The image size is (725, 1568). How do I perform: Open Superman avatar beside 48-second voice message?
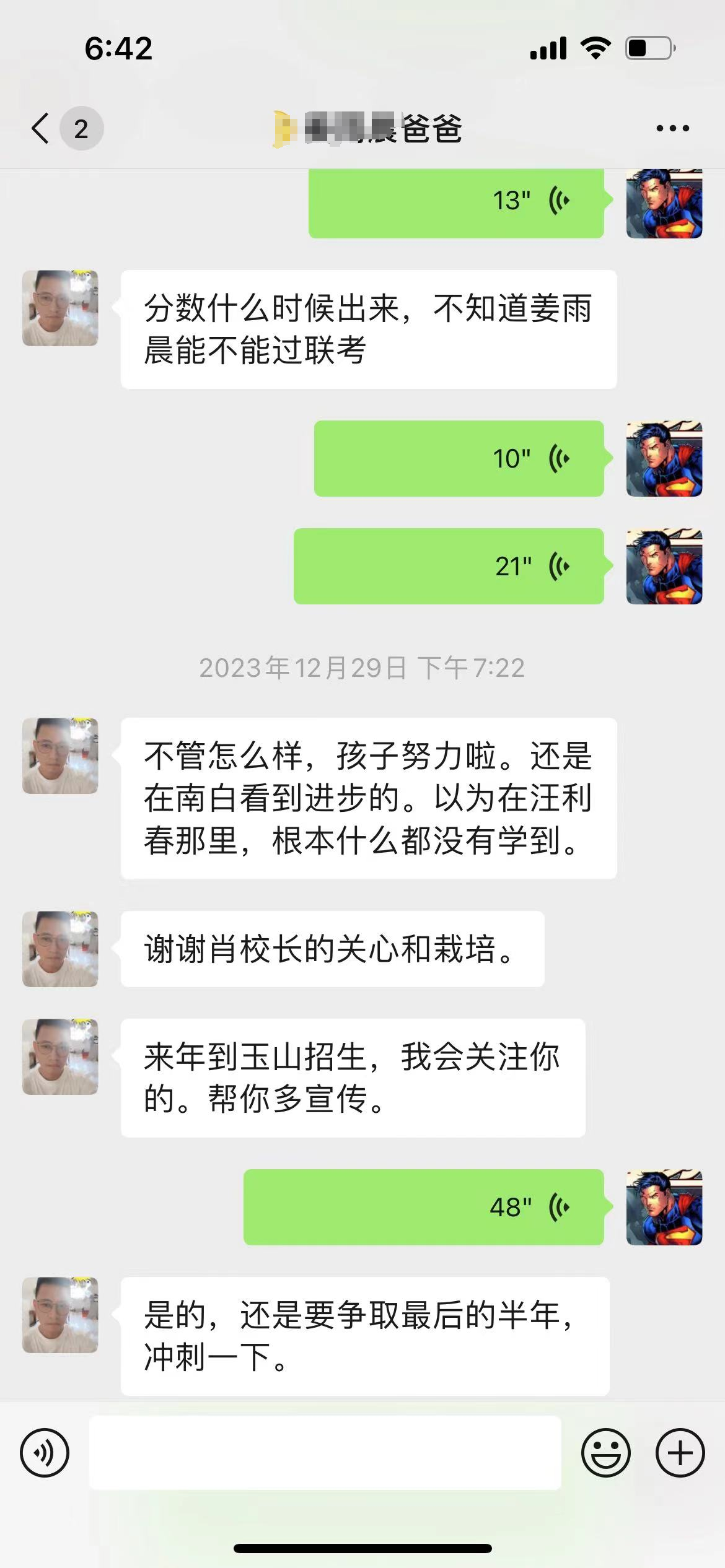pos(664,1208)
